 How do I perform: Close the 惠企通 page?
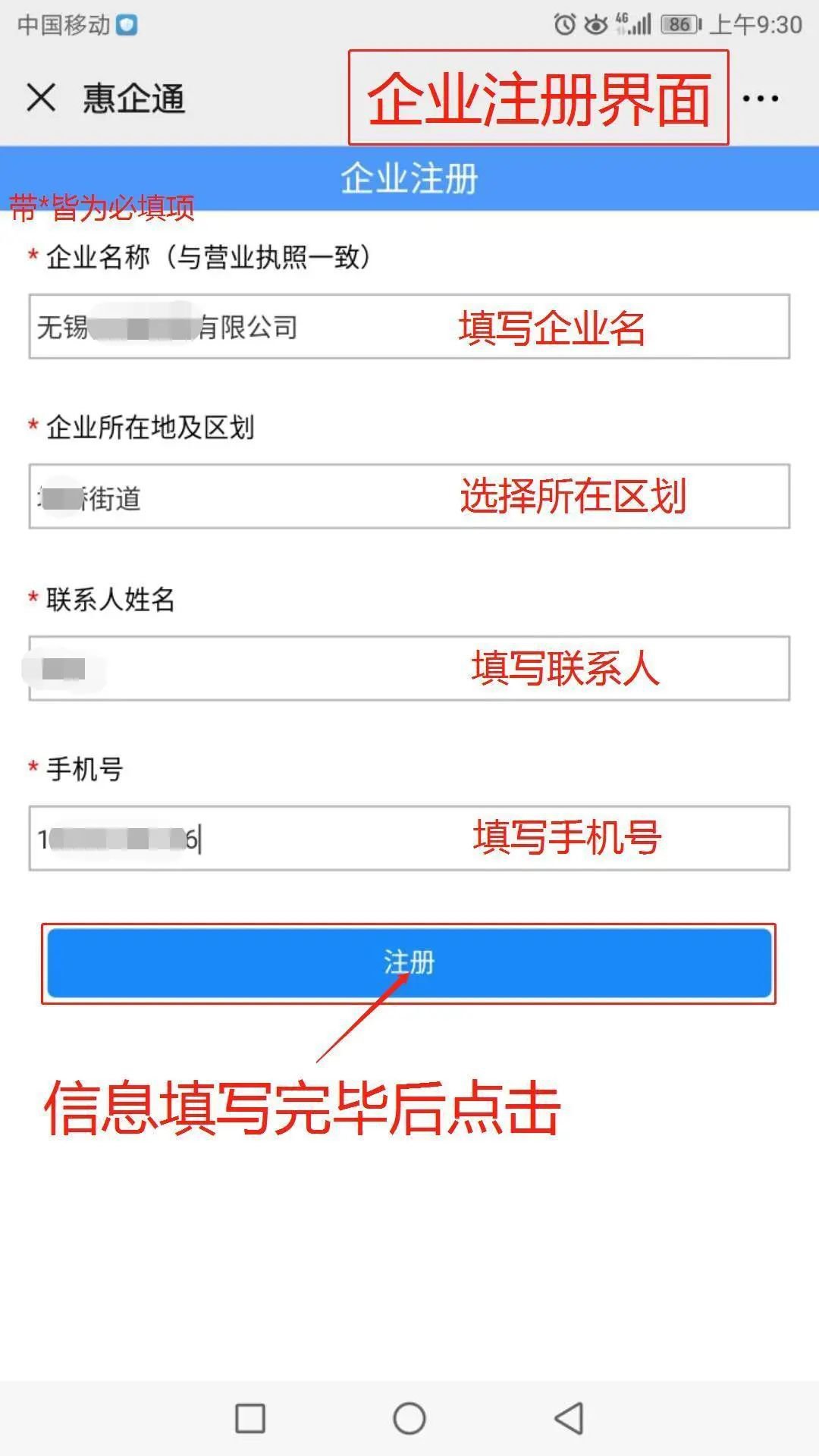[41, 98]
